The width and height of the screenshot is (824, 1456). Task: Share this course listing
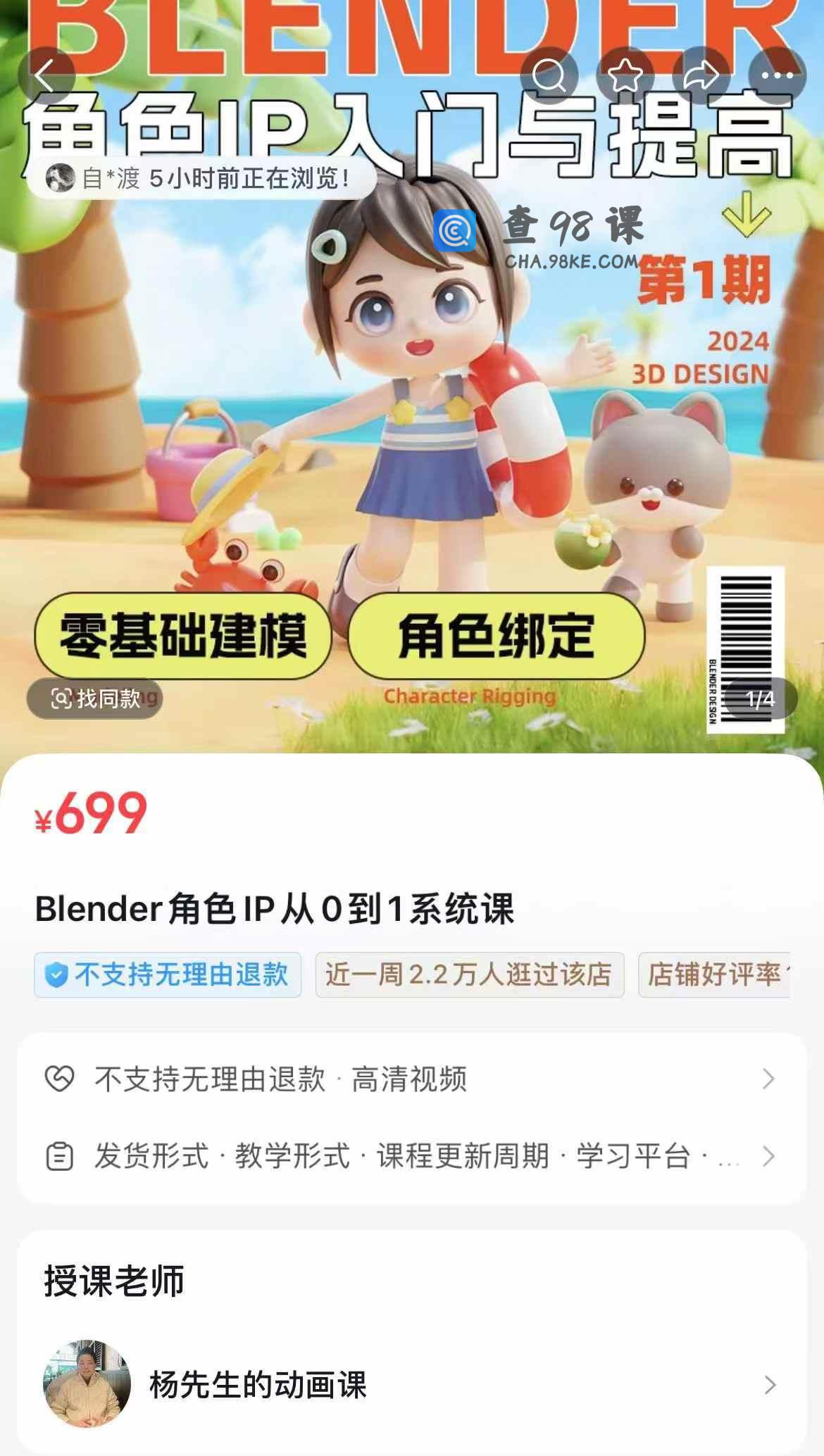pyautogui.click(x=701, y=75)
